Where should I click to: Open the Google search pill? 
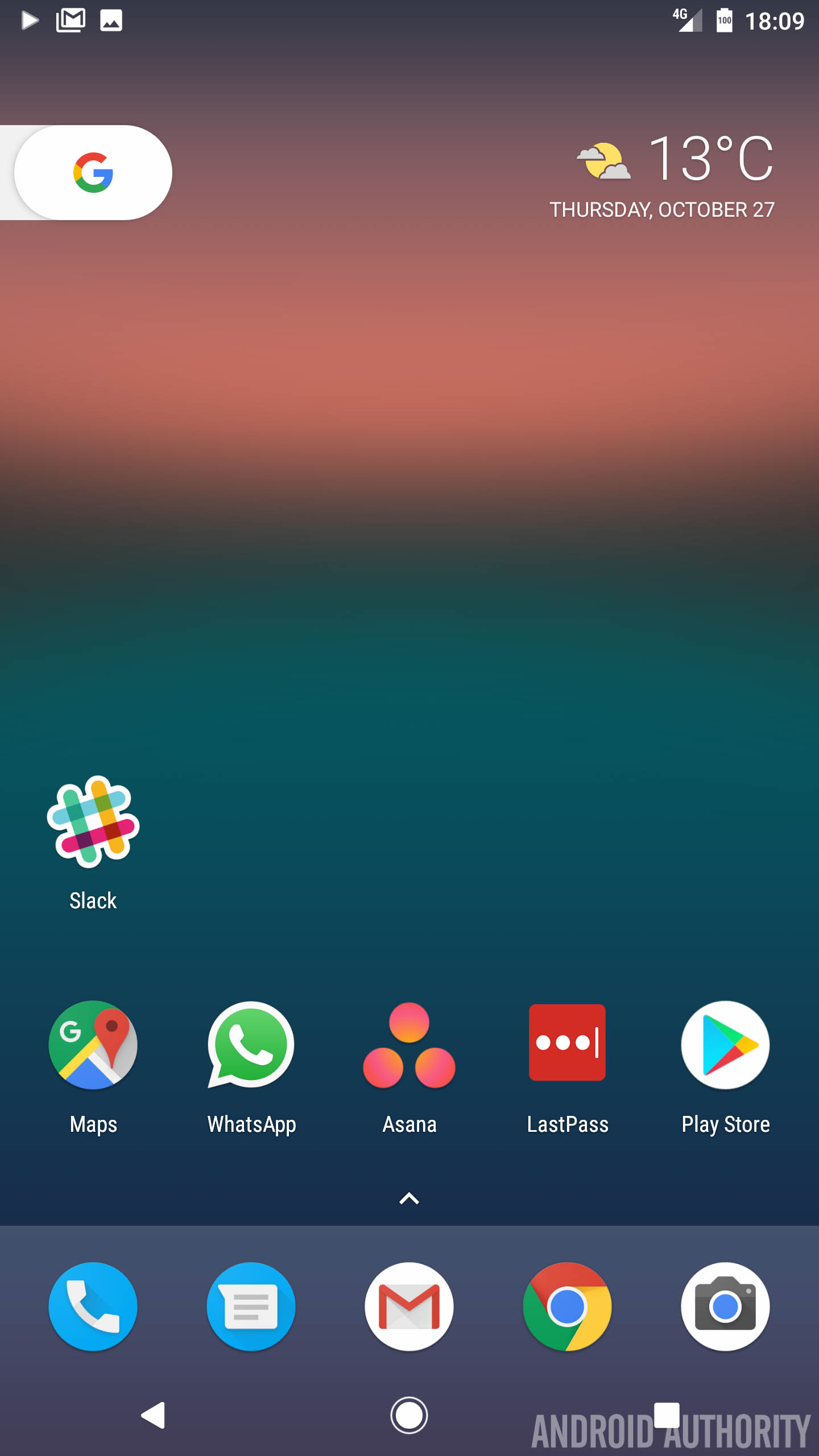pos(93,172)
